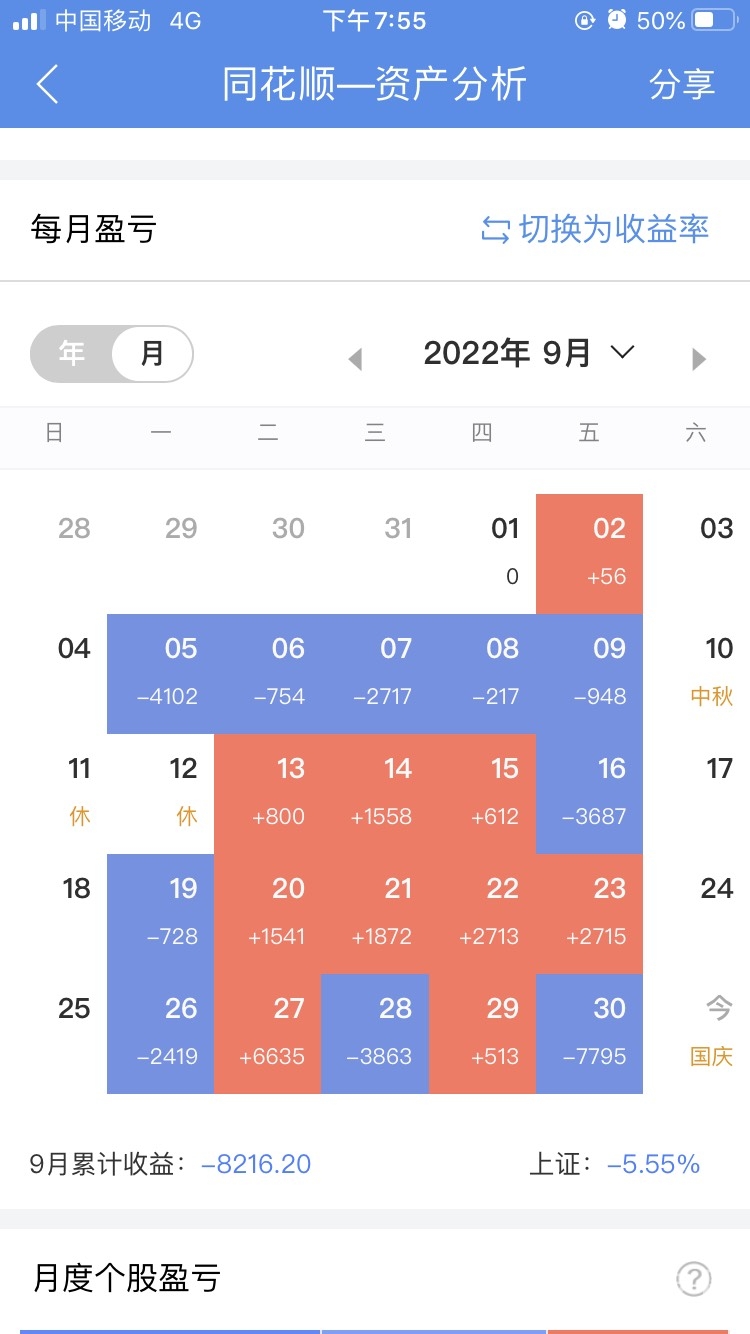Select September 02 with +56

590,553
